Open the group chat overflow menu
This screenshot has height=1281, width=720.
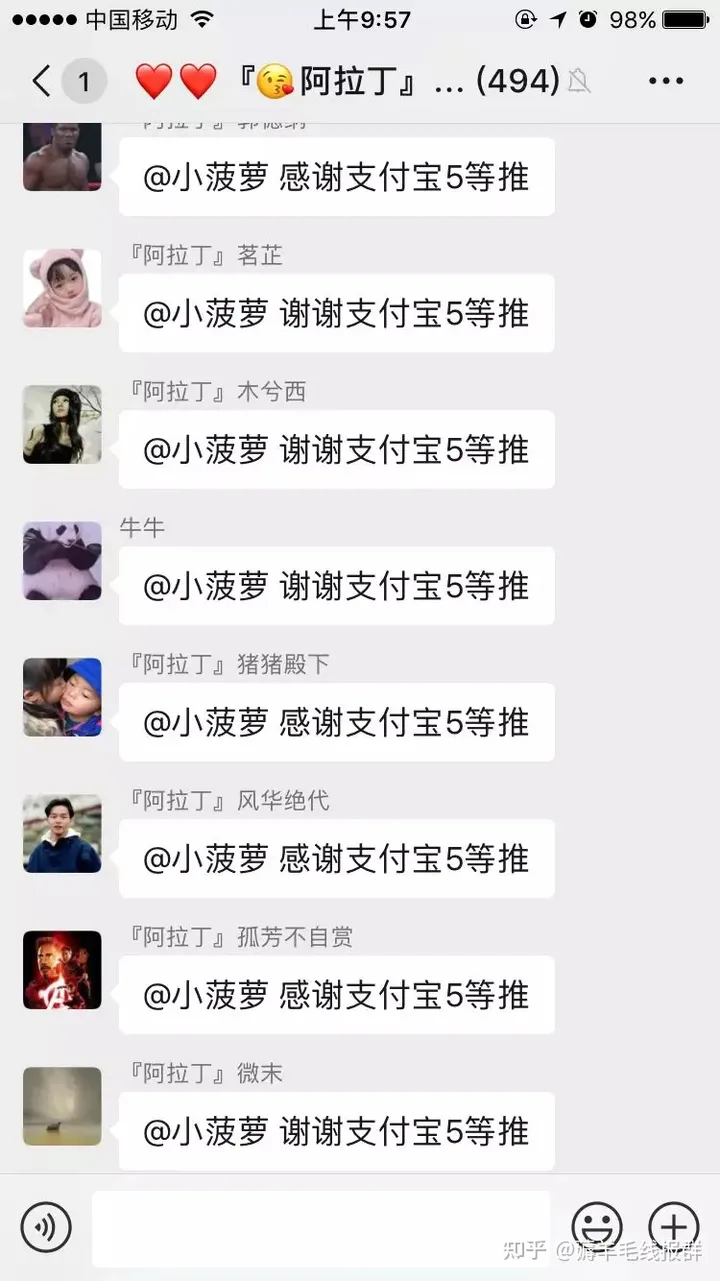tap(665, 81)
